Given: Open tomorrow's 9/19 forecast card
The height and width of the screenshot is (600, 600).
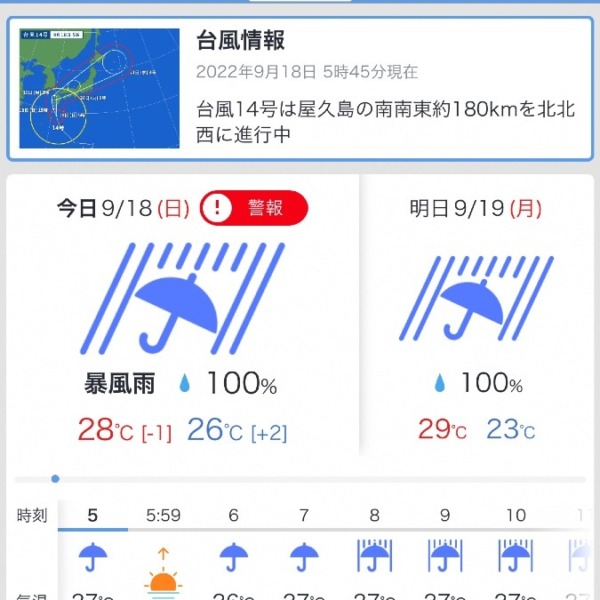Looking at the screenshot, I should coord(477,320).
